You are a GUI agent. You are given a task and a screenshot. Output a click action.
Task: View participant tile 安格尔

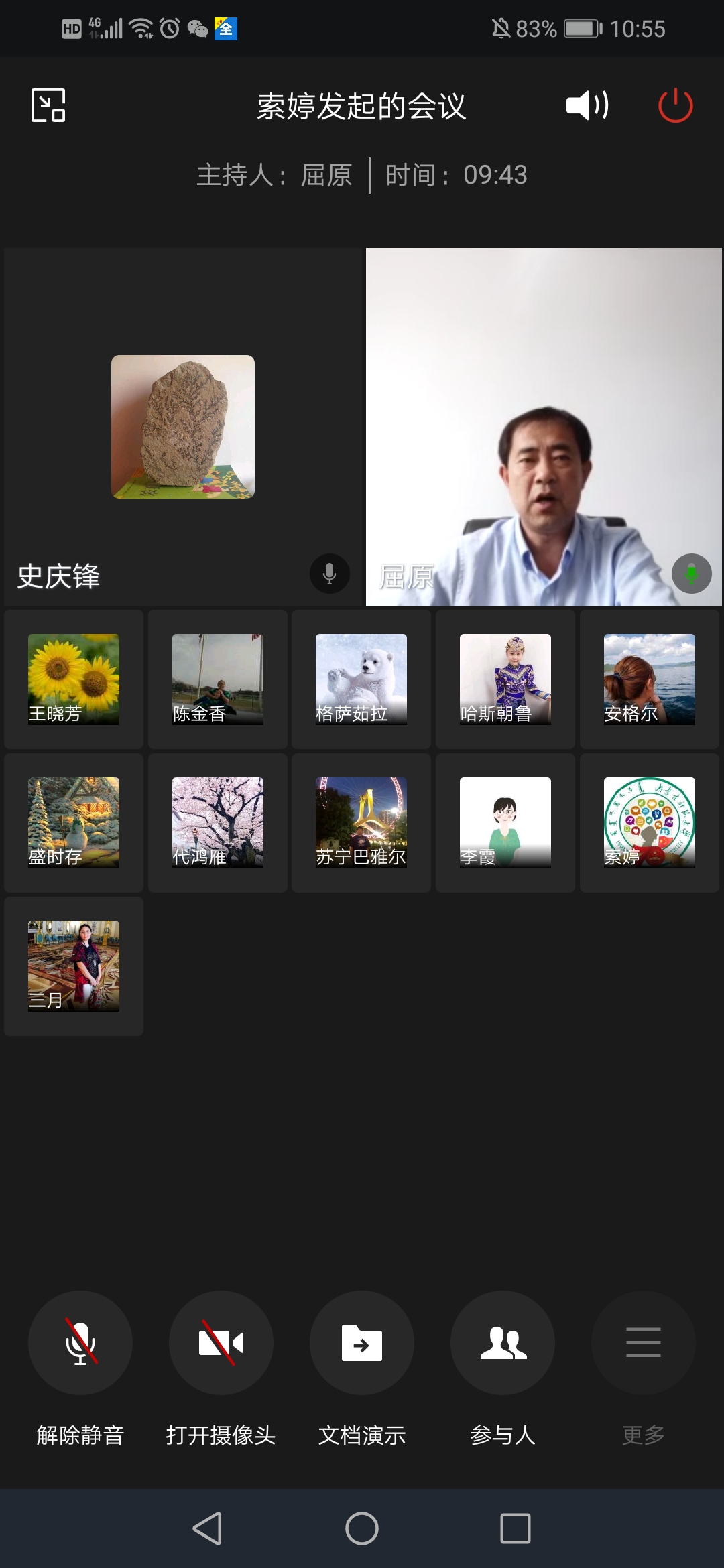[x=649, y=679]
